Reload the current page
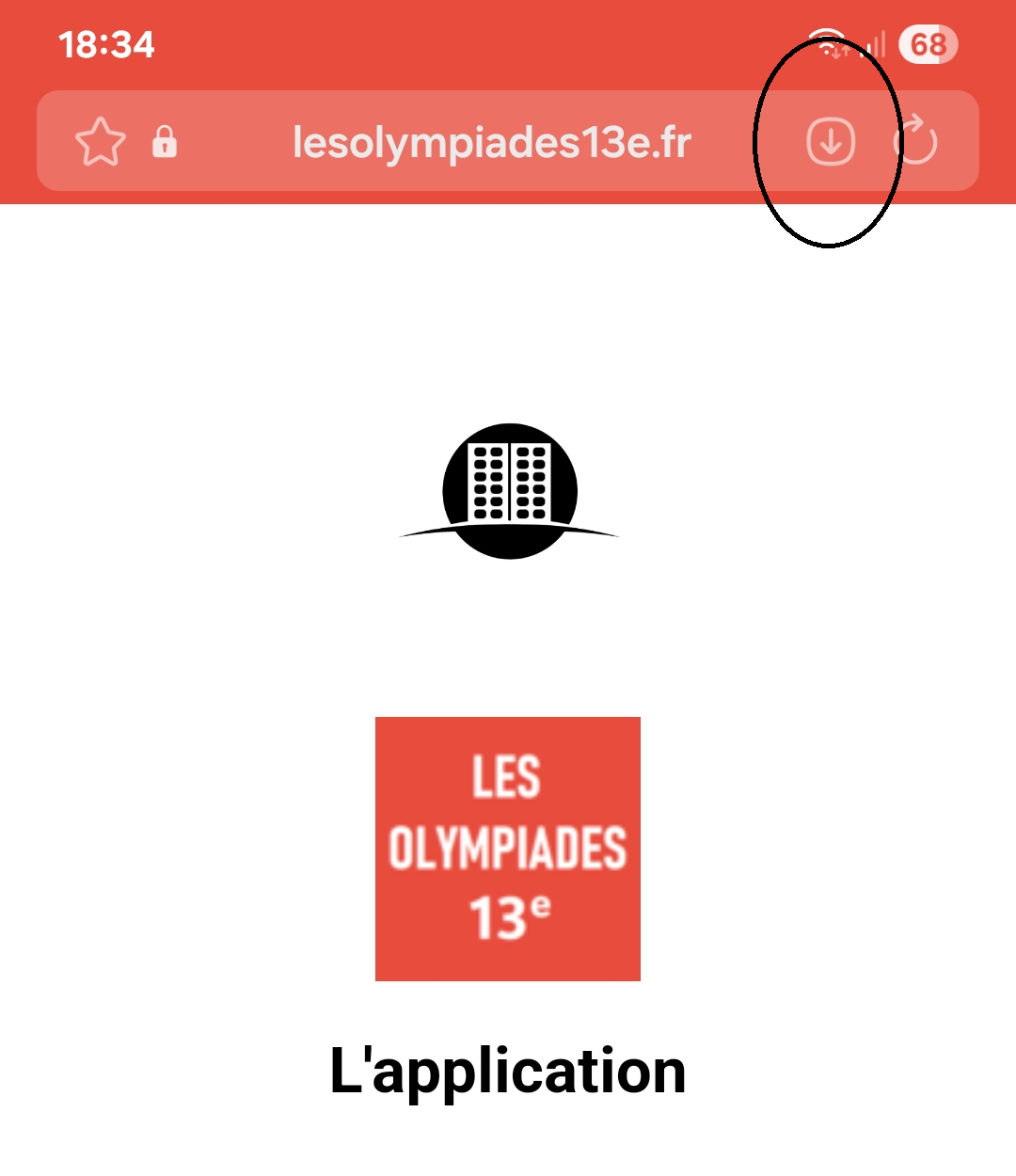Viewport: 1016px width, 1176px height. point(916,142)
